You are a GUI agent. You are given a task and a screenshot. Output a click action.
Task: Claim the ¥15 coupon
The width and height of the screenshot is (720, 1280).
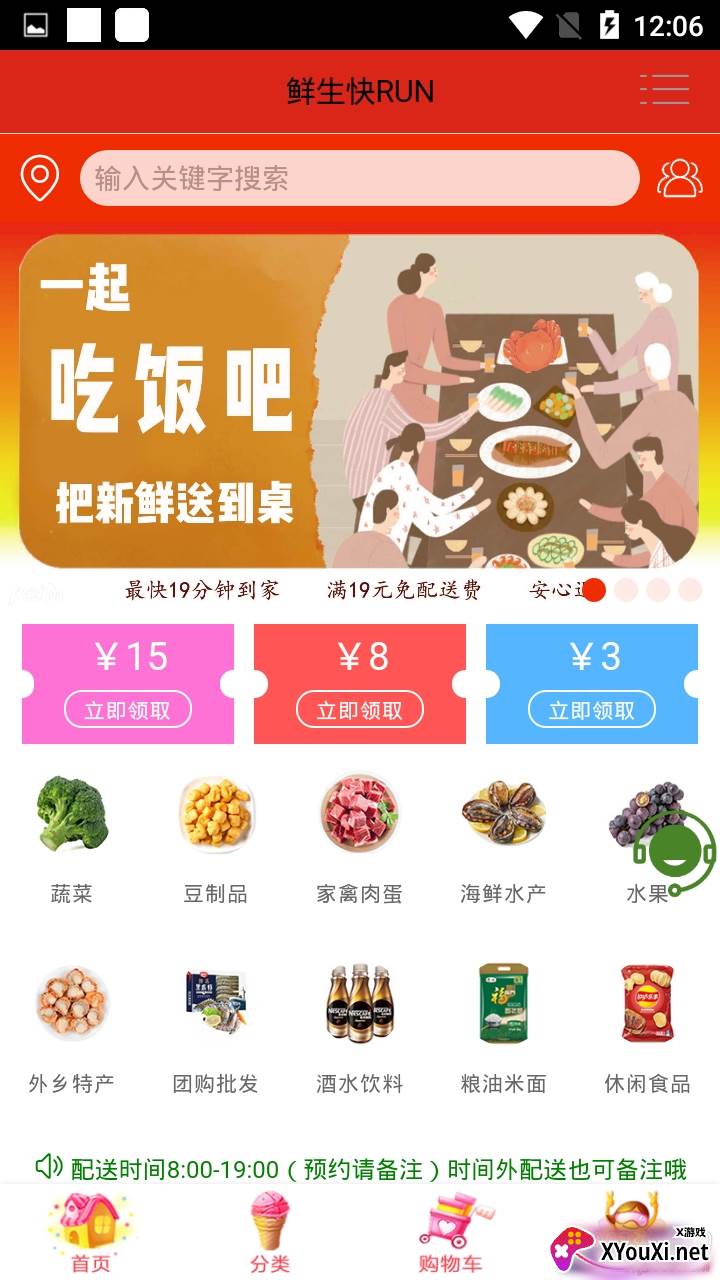pyautogui.click(x=128, y=710)
